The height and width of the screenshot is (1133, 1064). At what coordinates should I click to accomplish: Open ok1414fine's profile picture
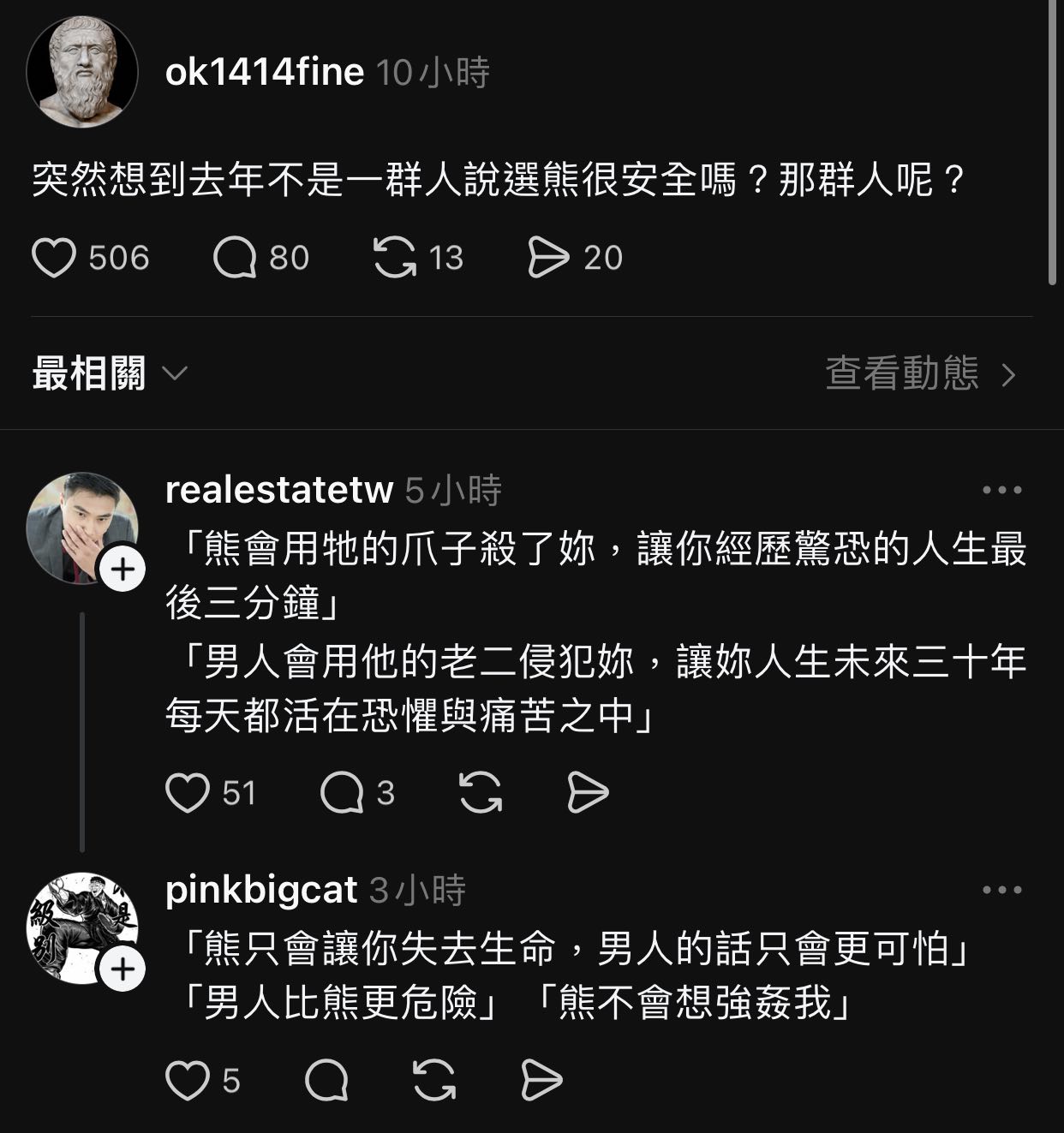[82, 72]
